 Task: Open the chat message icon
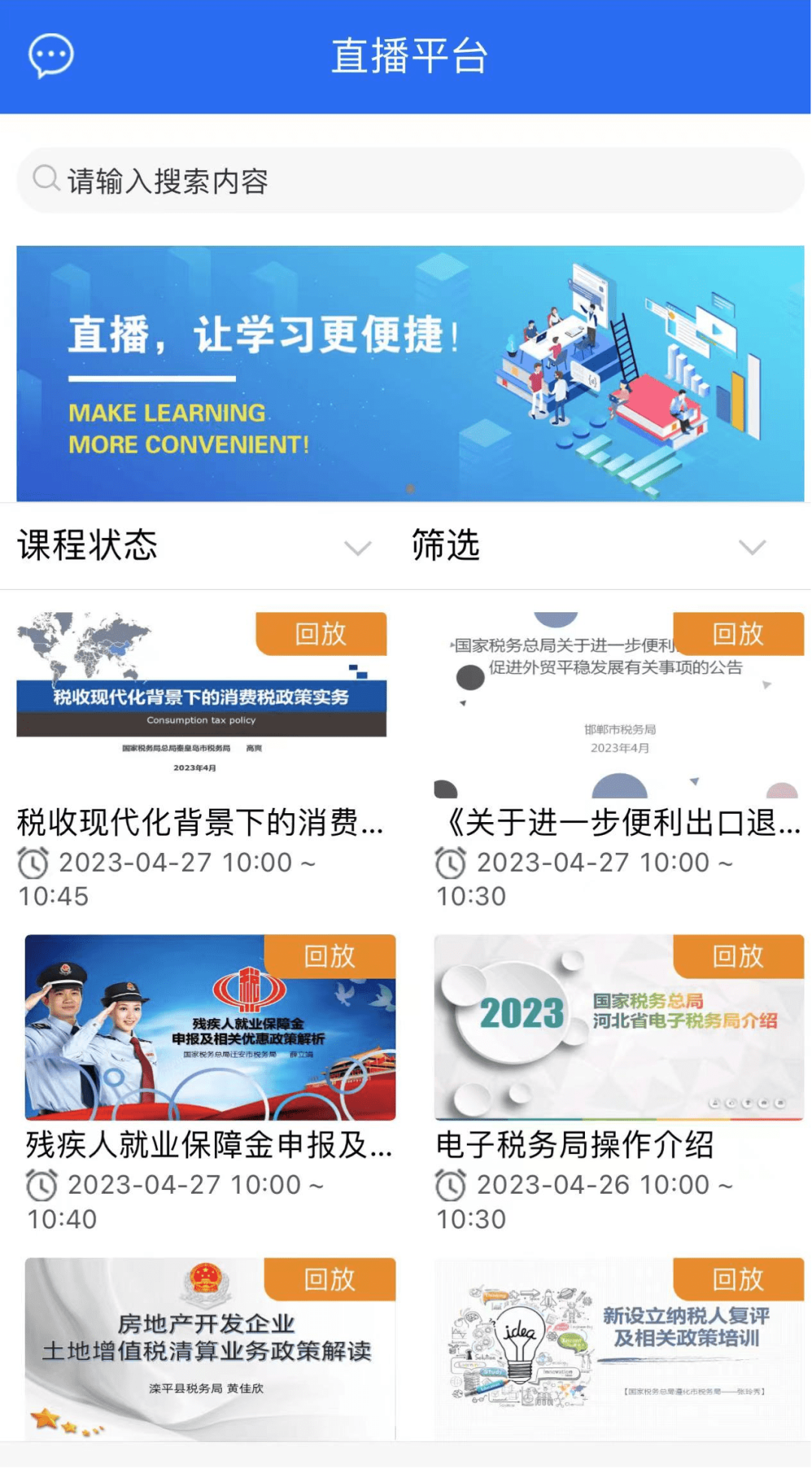(51, 56)
